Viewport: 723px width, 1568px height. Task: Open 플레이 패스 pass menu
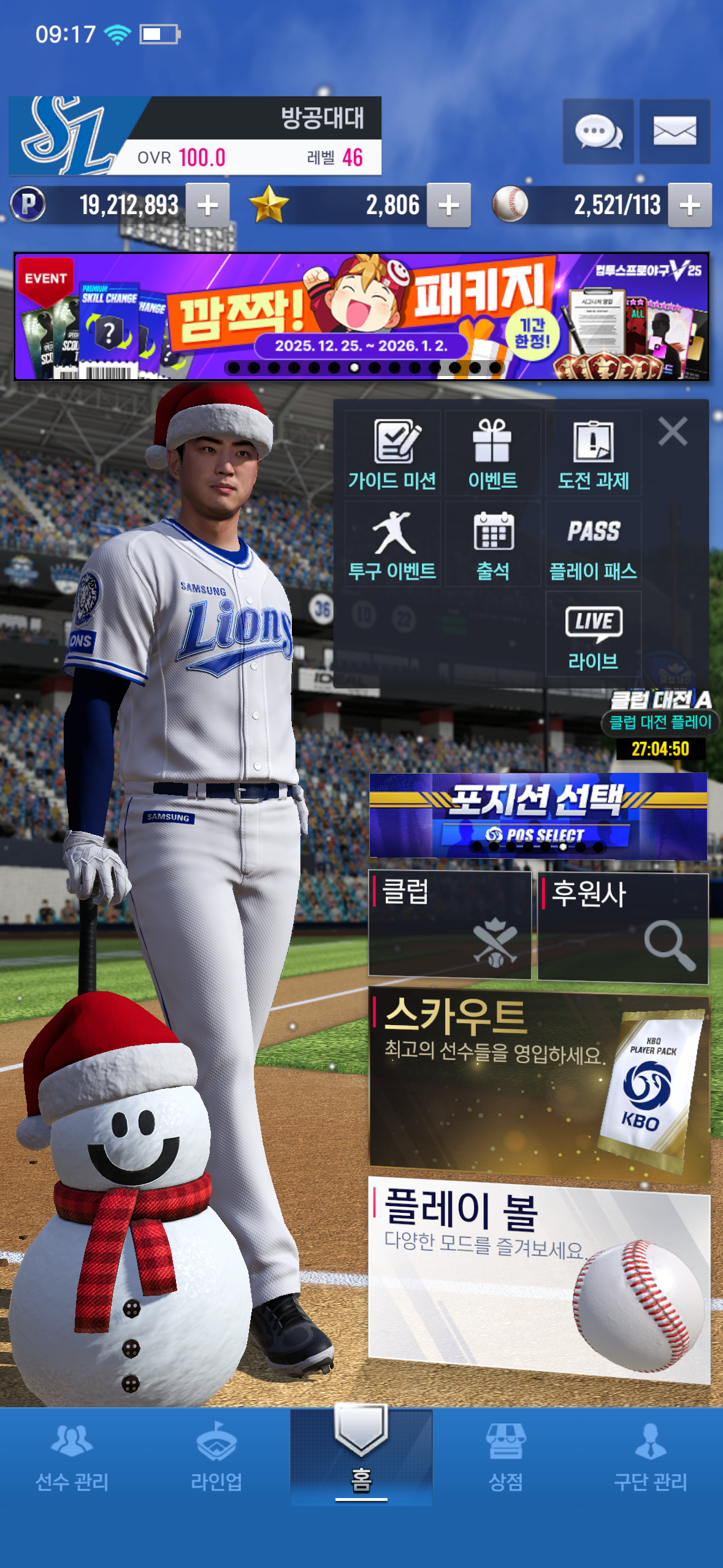tap(593, 544)
